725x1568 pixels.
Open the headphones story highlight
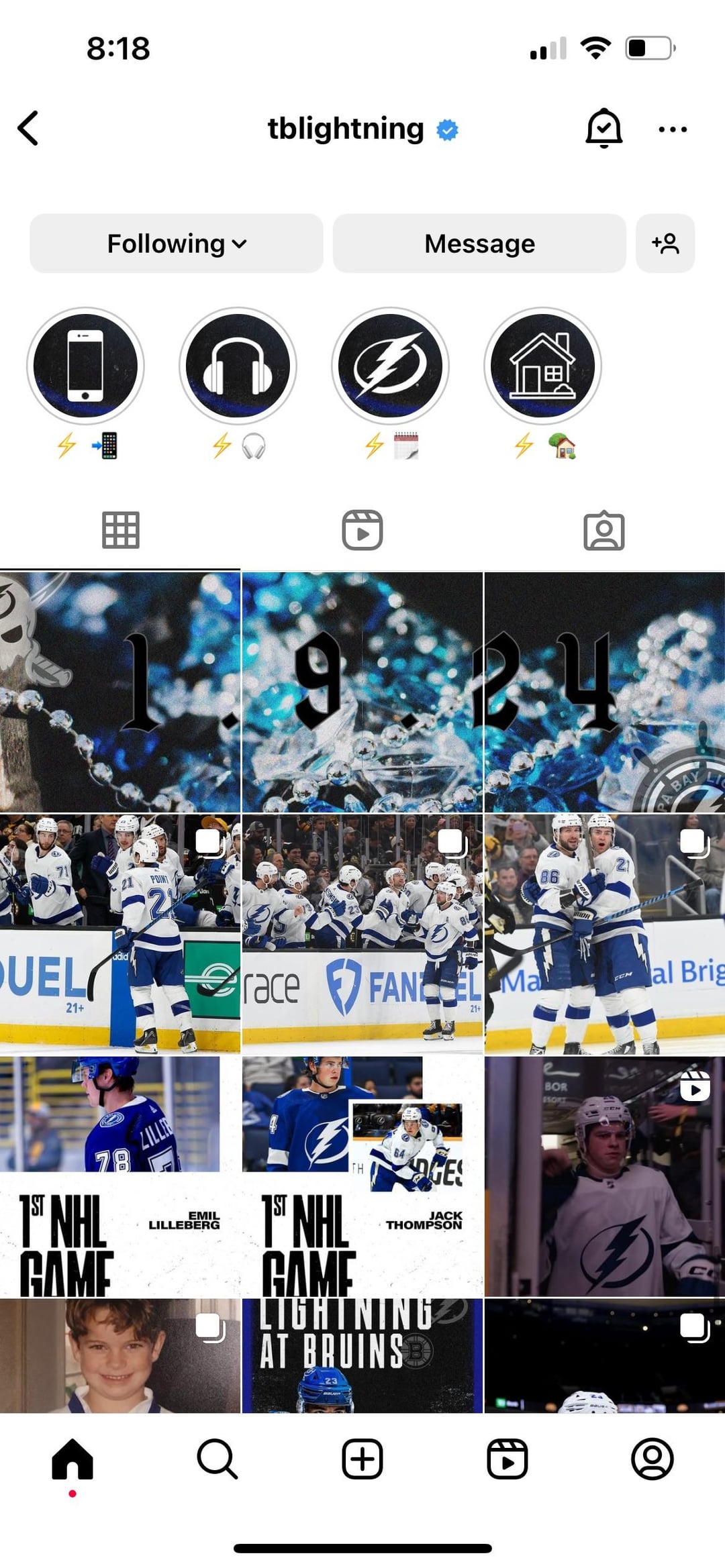click(x=238, y=366)
